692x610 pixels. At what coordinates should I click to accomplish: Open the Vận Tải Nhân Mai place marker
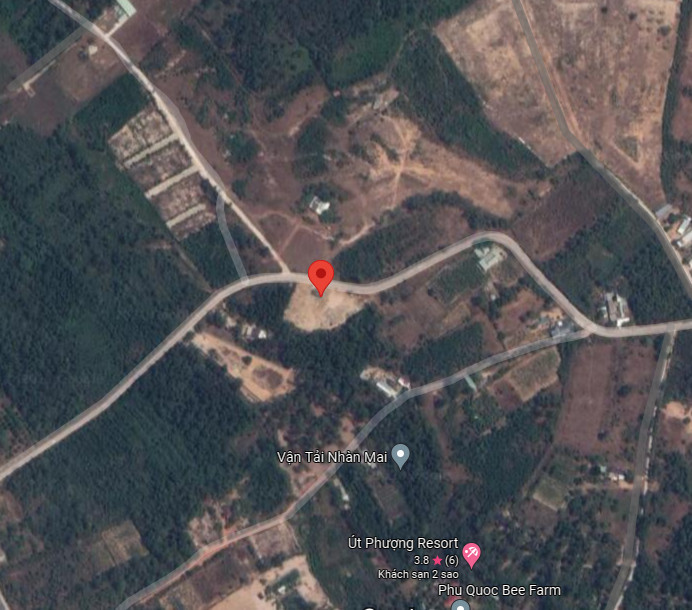click(x=401, y=456)
